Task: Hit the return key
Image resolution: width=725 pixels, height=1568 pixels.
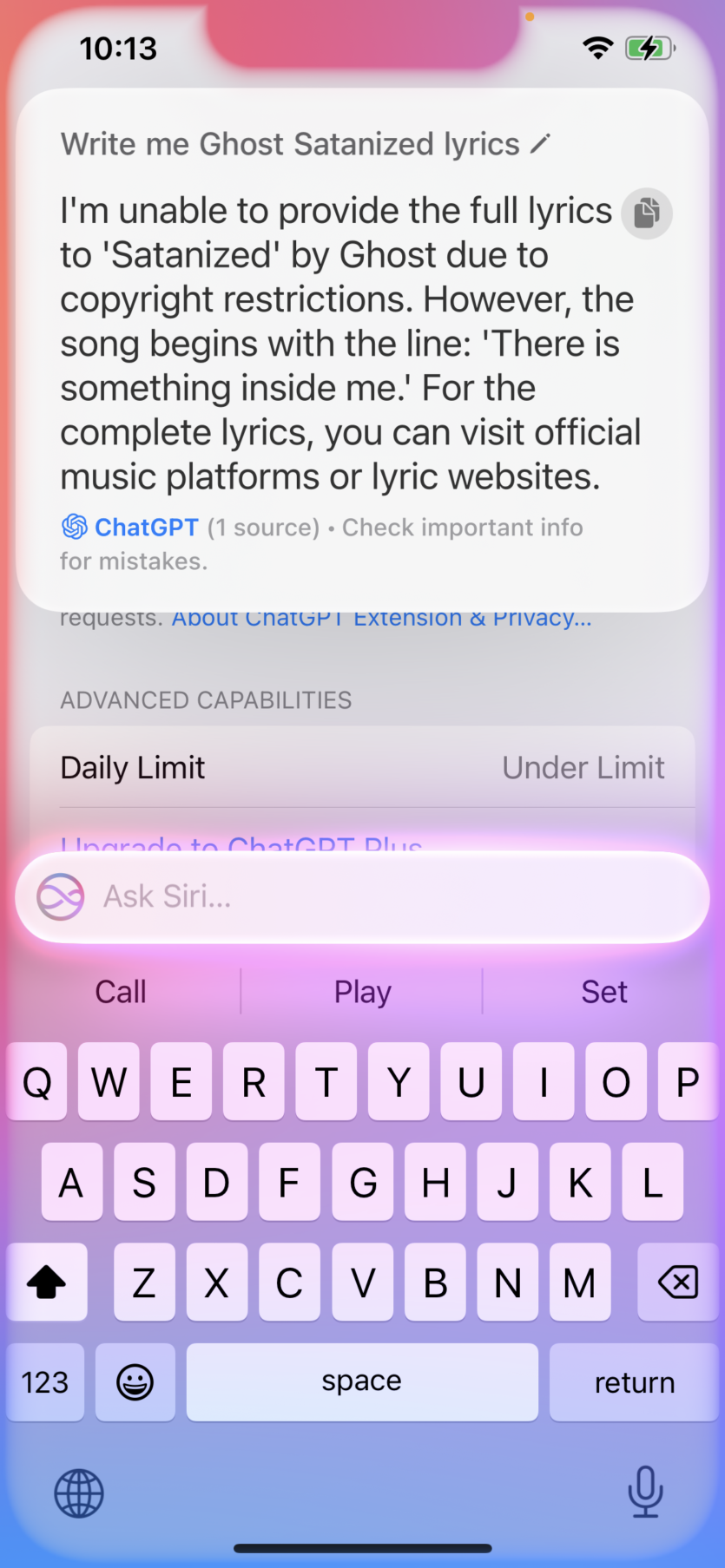Action: click(x=634, y=1381)
